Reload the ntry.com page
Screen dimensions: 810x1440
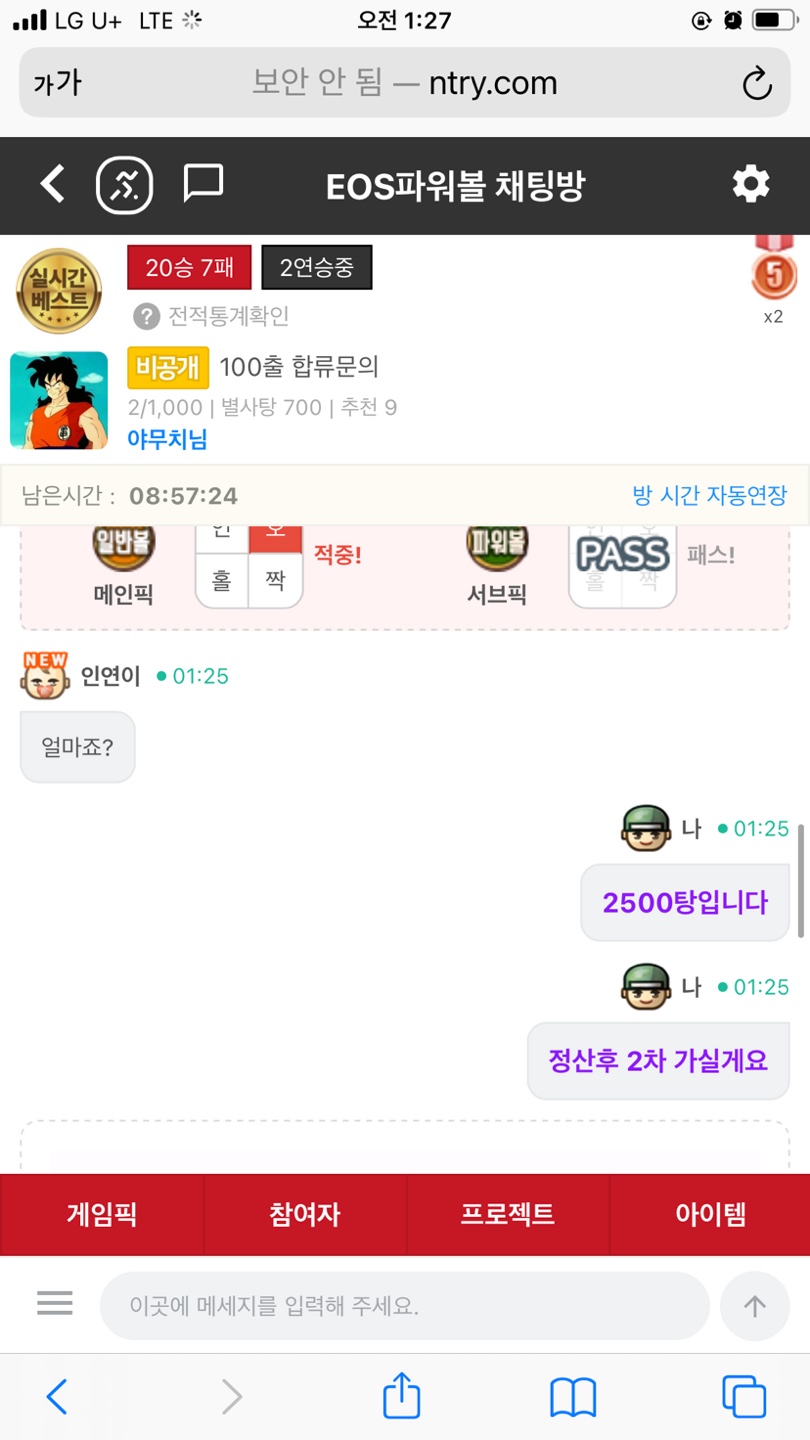[x=756, y=83]
